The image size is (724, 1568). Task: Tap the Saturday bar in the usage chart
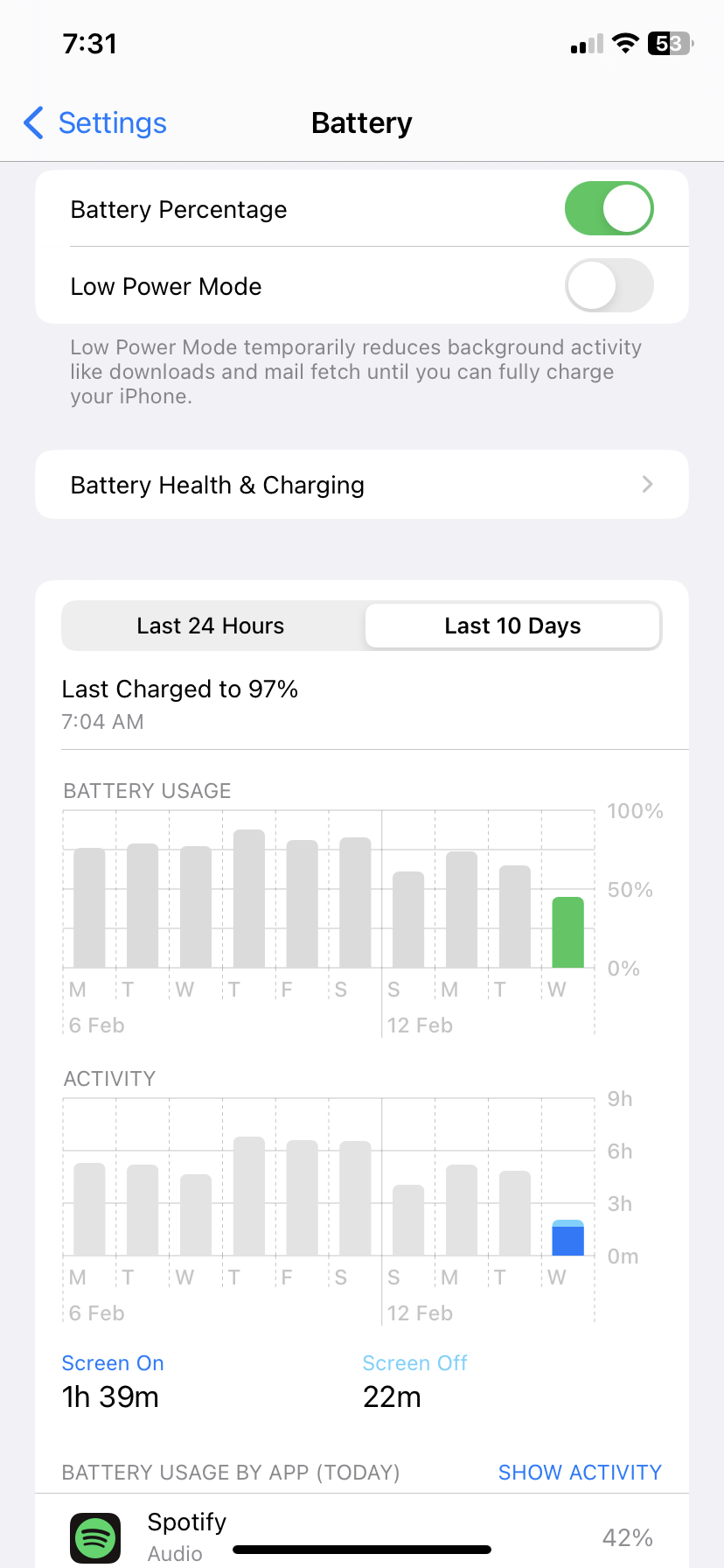[x=354, y=901]
